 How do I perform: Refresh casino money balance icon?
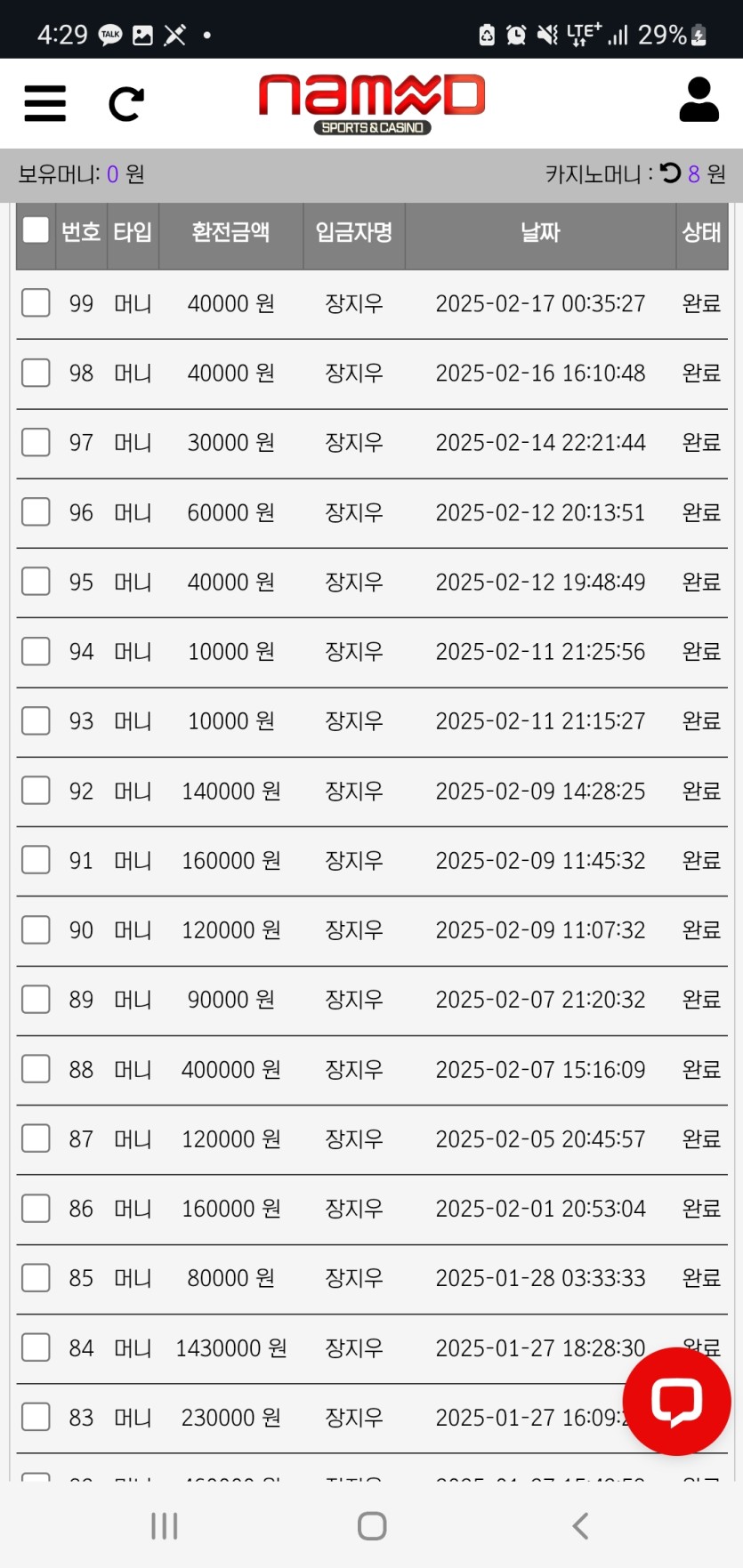[x=670, y=173]
